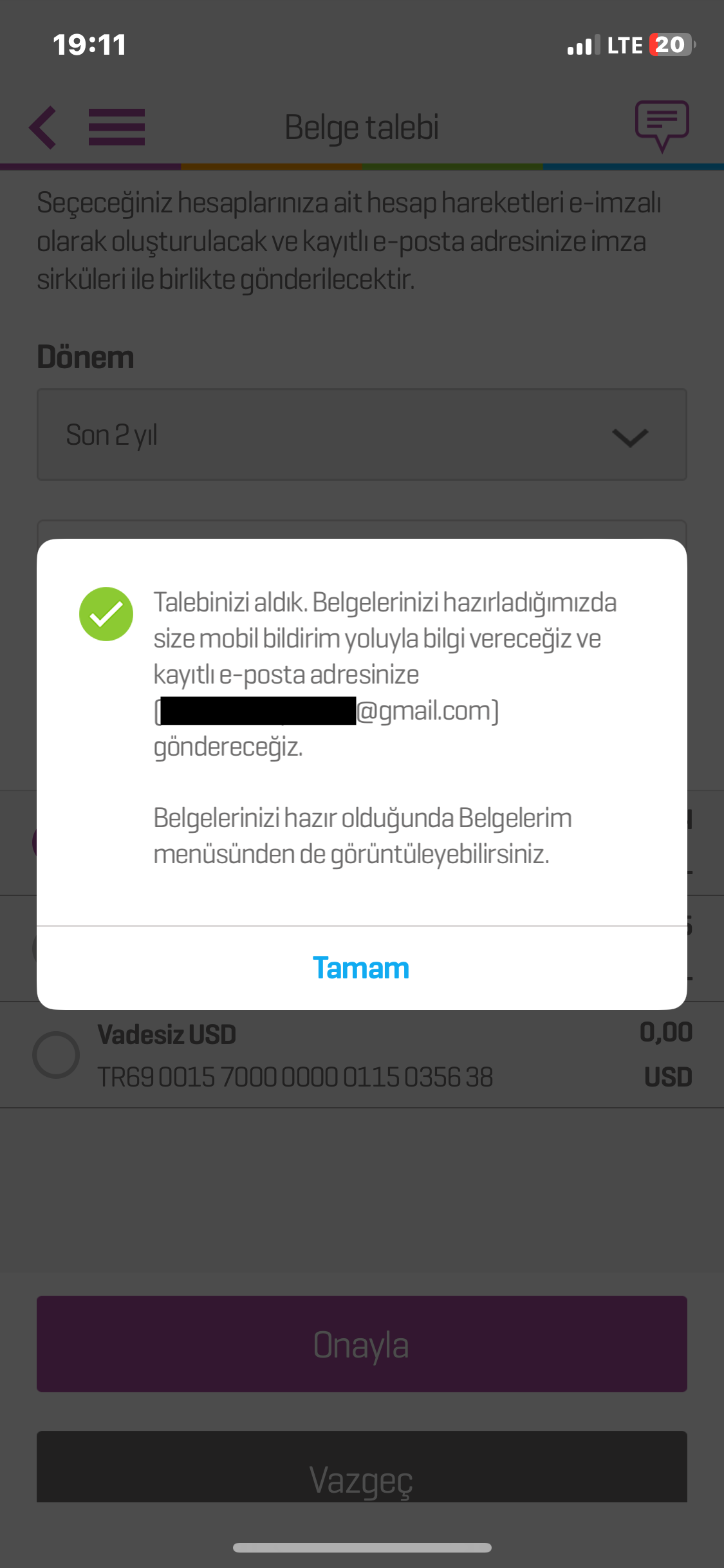The height and width of the screenshot is (1568, 724).
Task: Open the Son 2 yıl period dropdown
Action: [362, 434]
